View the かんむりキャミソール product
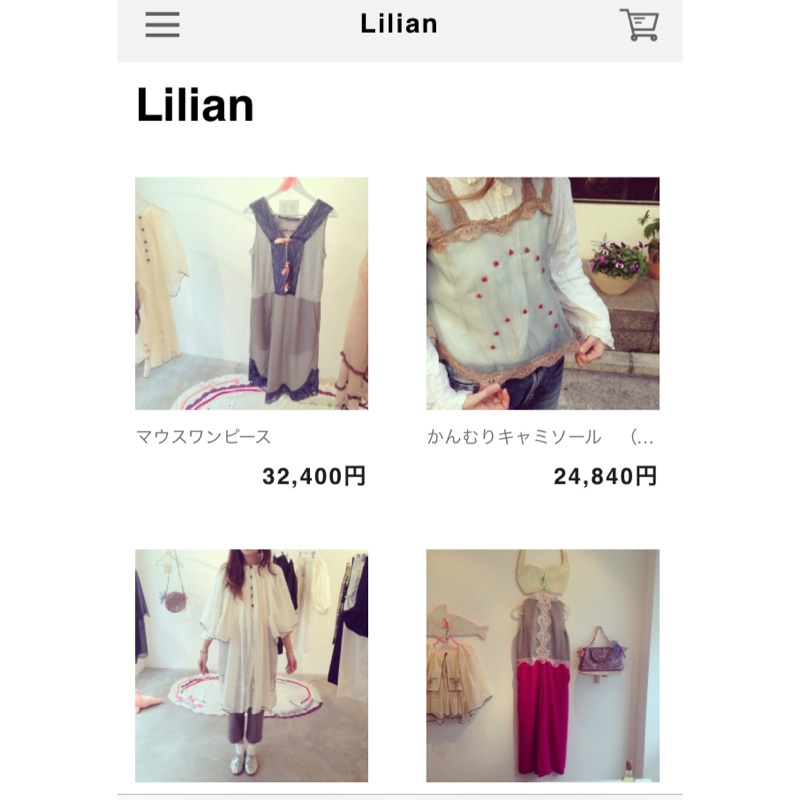The width and height of the screenshot is (800, 800). point(542,293)
